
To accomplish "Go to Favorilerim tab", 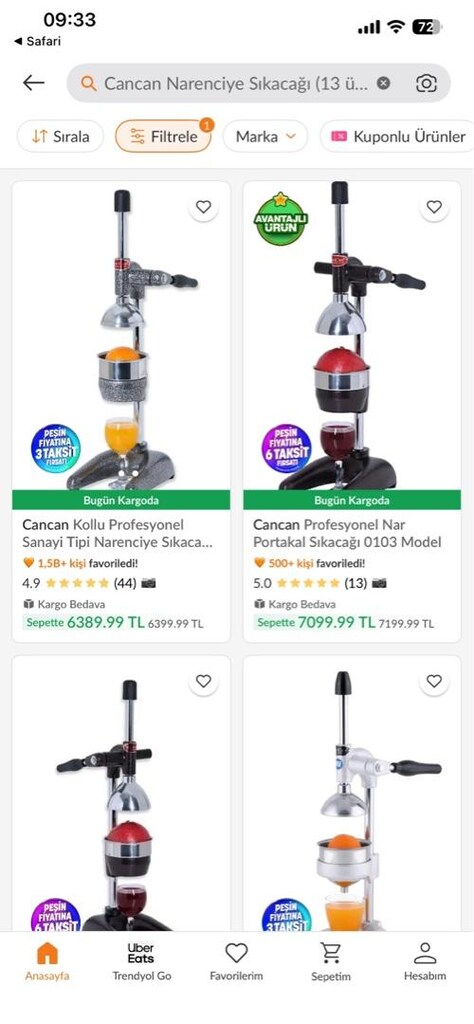I will point(236,961).
